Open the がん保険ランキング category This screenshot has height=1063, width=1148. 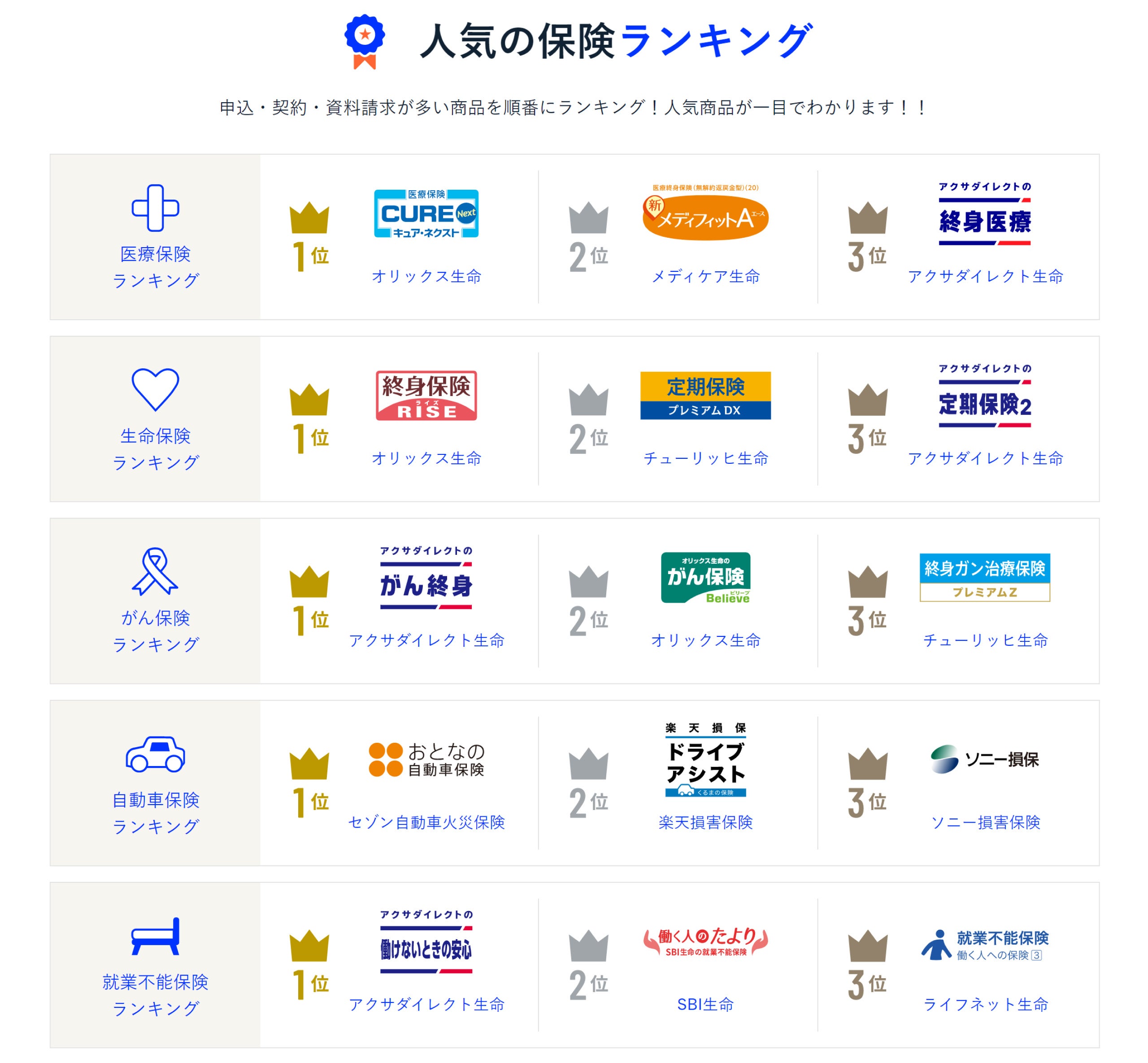155,601
